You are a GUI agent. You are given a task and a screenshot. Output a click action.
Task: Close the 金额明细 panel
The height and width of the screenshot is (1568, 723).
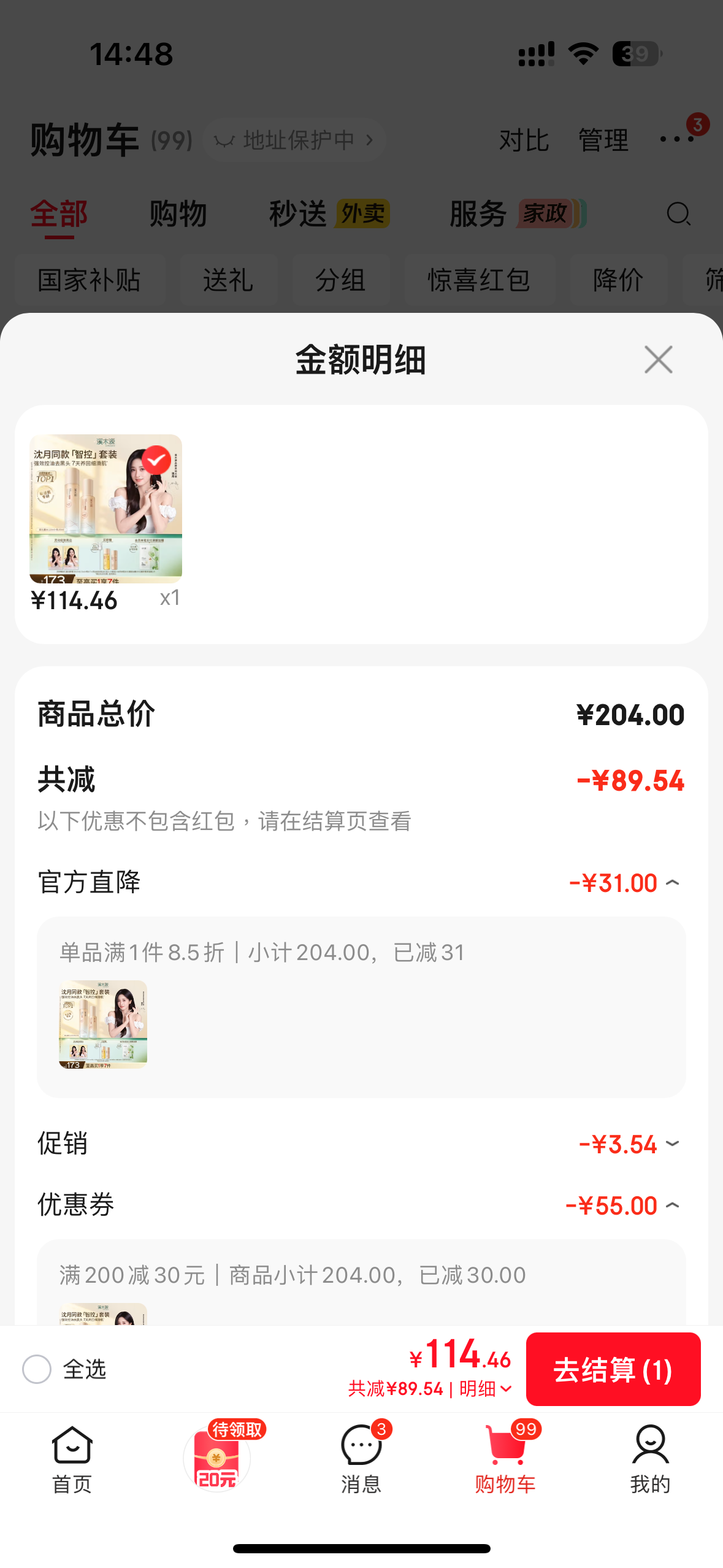point(658,359)
